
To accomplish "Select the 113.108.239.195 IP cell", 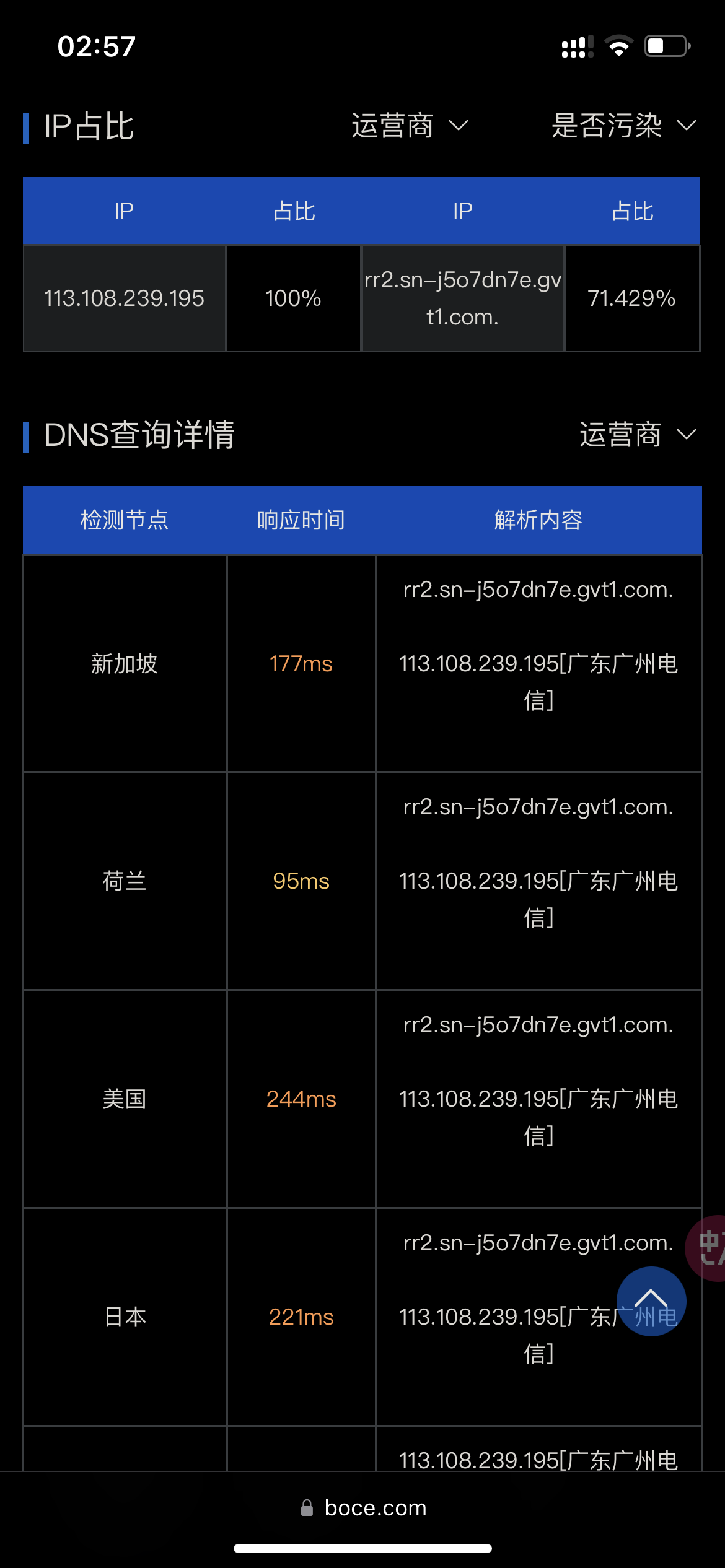I will [x=125, y=298].
